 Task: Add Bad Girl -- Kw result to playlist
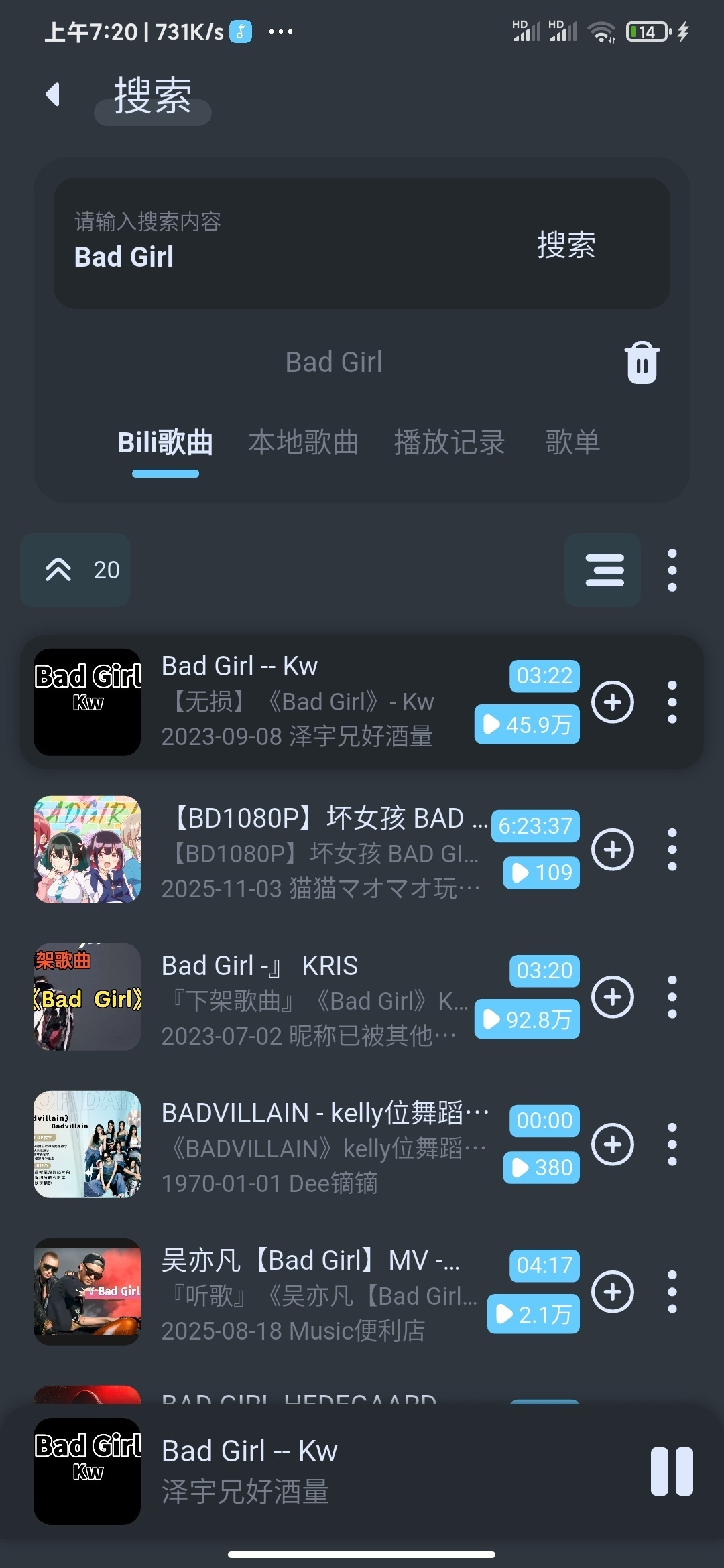(x=612, y=702)
